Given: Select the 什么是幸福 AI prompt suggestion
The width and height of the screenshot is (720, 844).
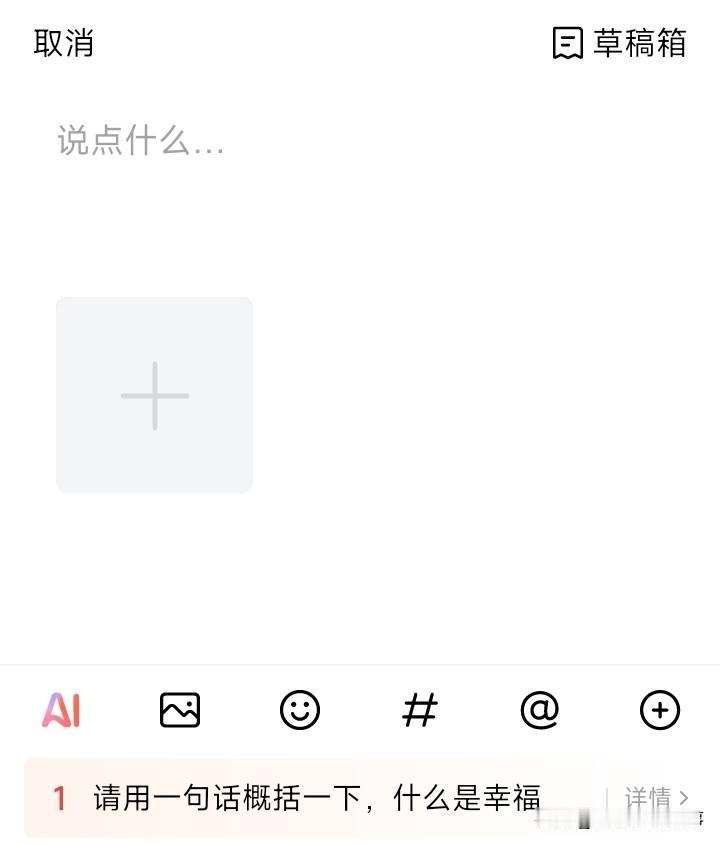Looking at the screenshot, I should (x=315, y=797).
